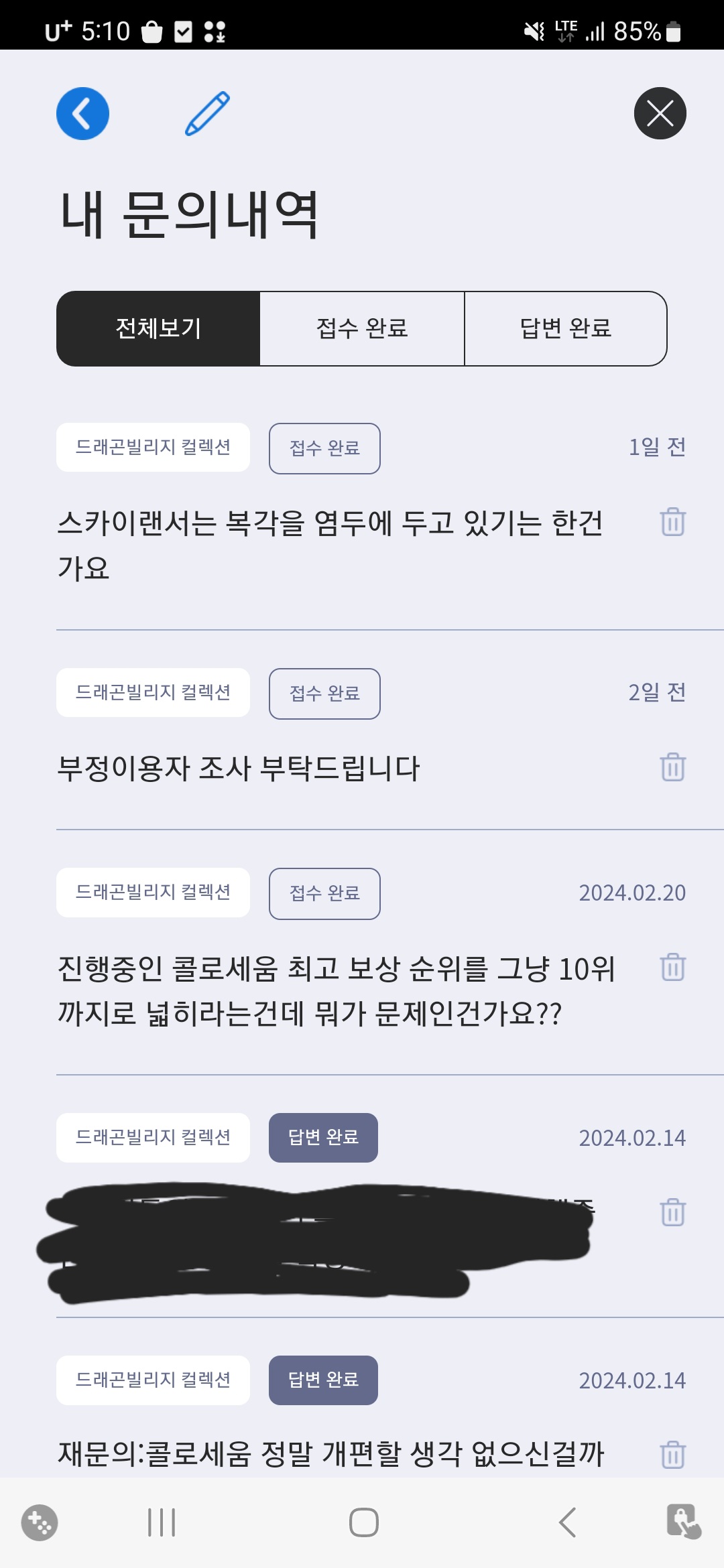
Task: Delete the 2024.02.20 콜로세움 보상 inquiry
Action: tap(672, 966)
